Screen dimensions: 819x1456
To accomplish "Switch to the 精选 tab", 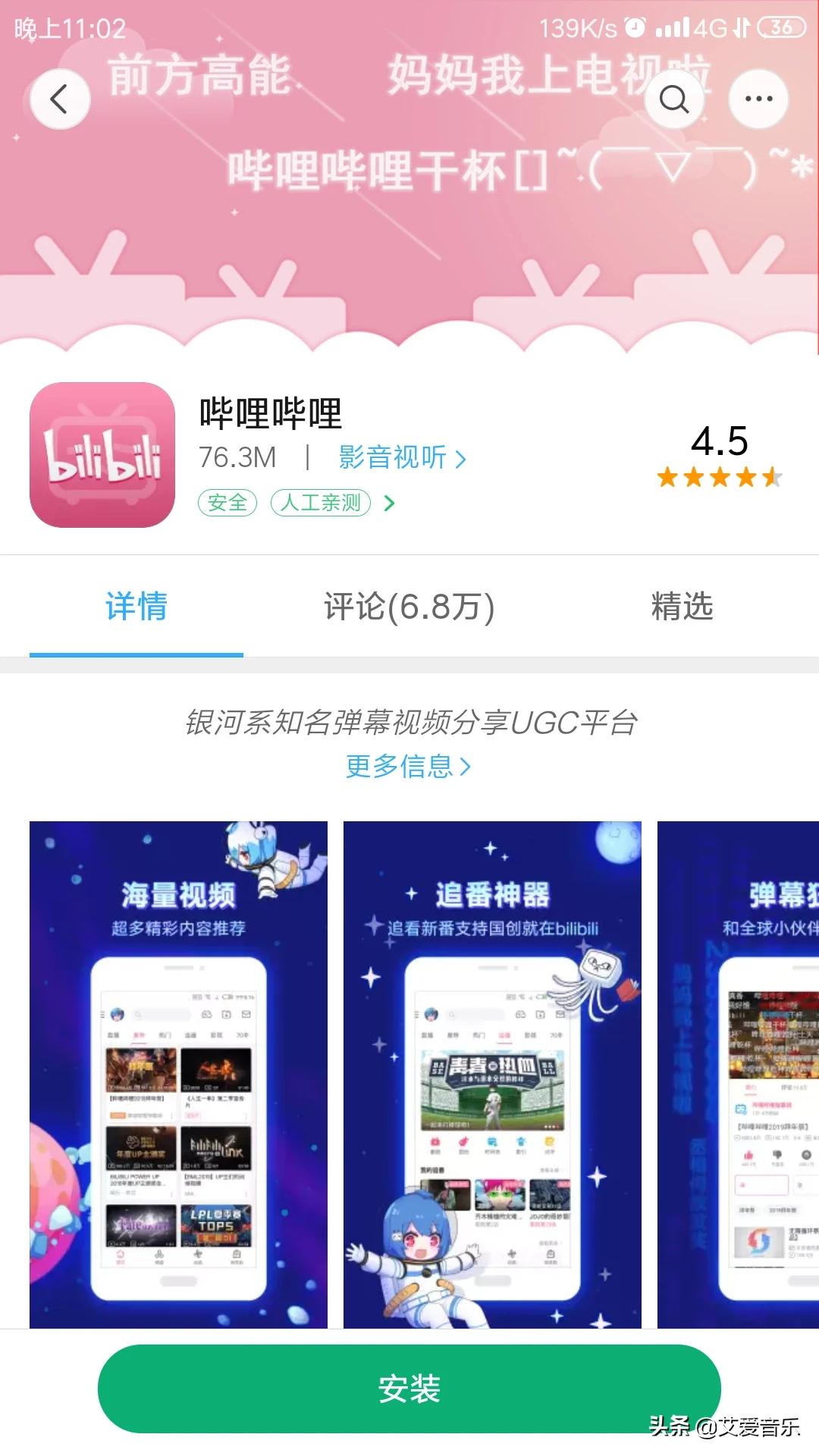I will tap(682, 607).
